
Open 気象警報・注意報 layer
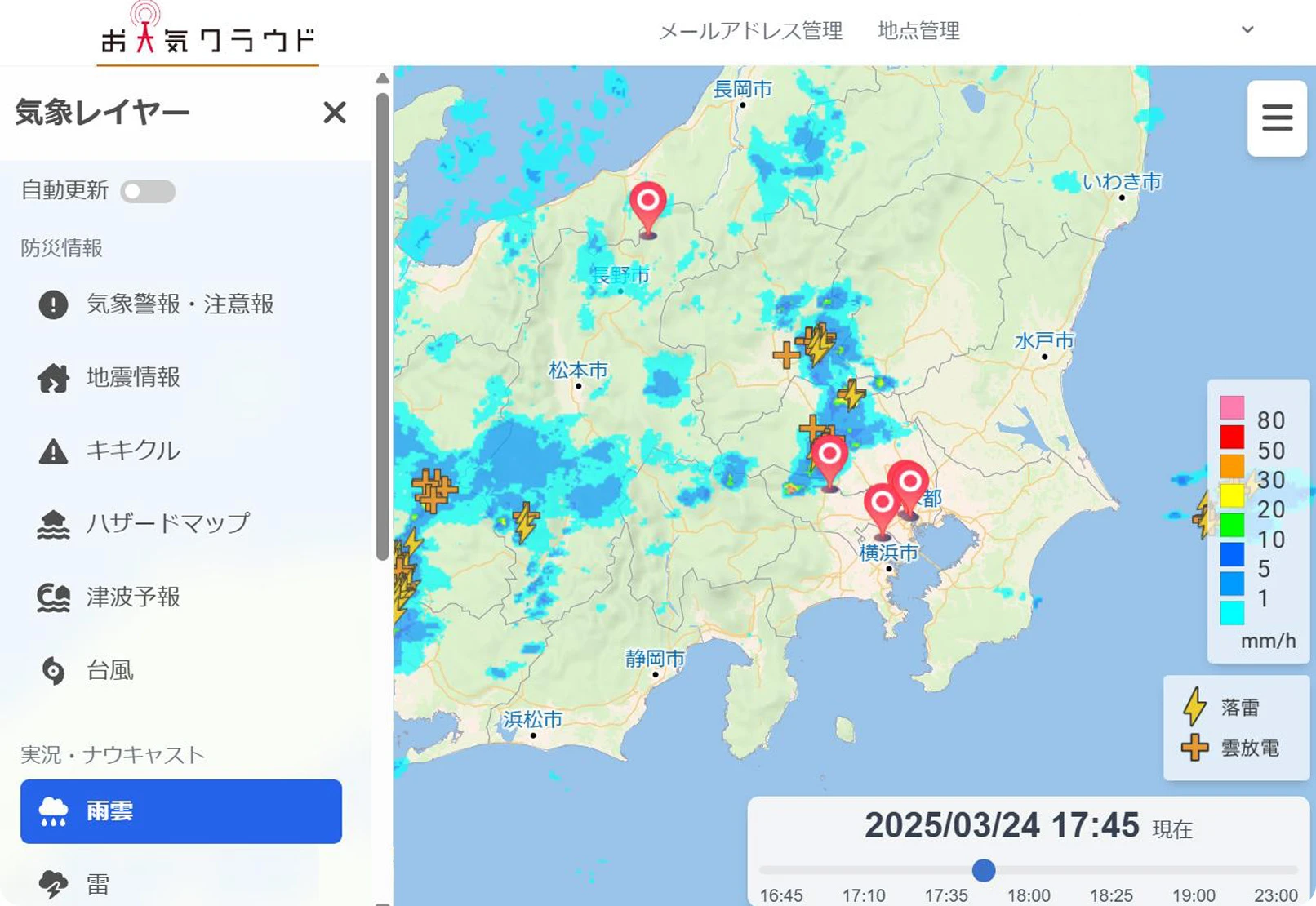coord(180,304)
